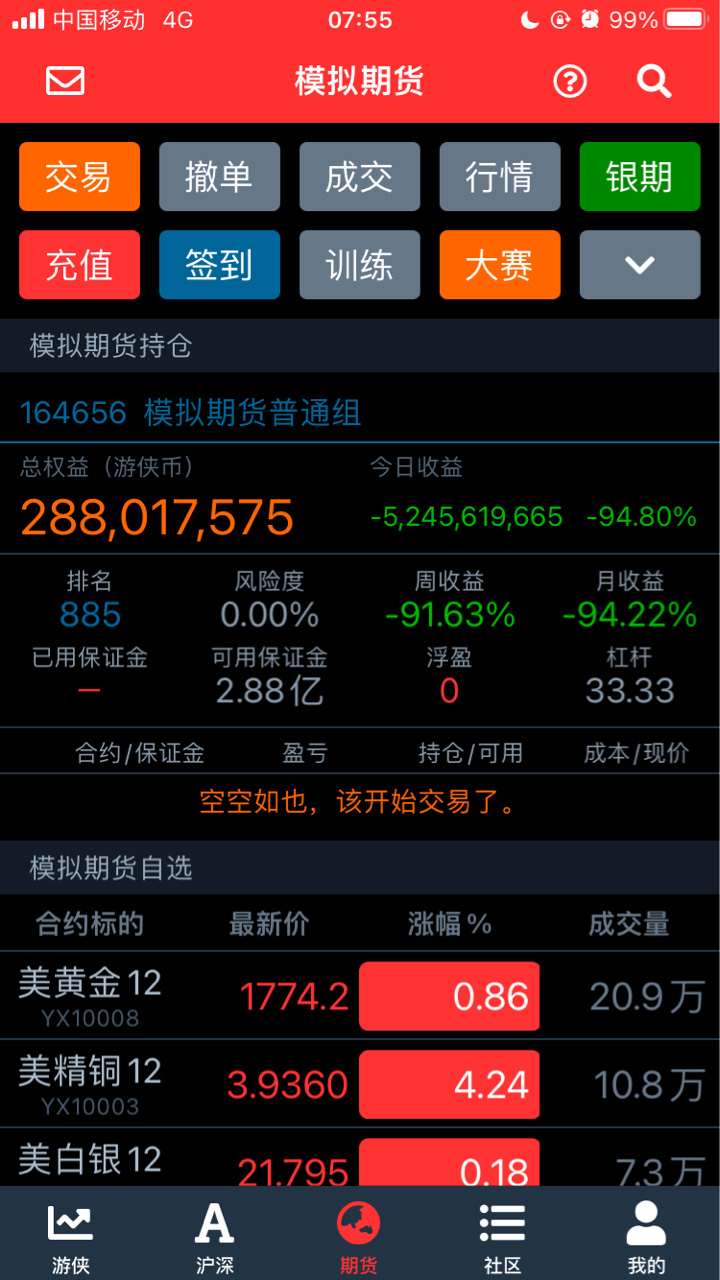Select the green 银期 button
The image size is (720, 1280).
click(640, 177)
